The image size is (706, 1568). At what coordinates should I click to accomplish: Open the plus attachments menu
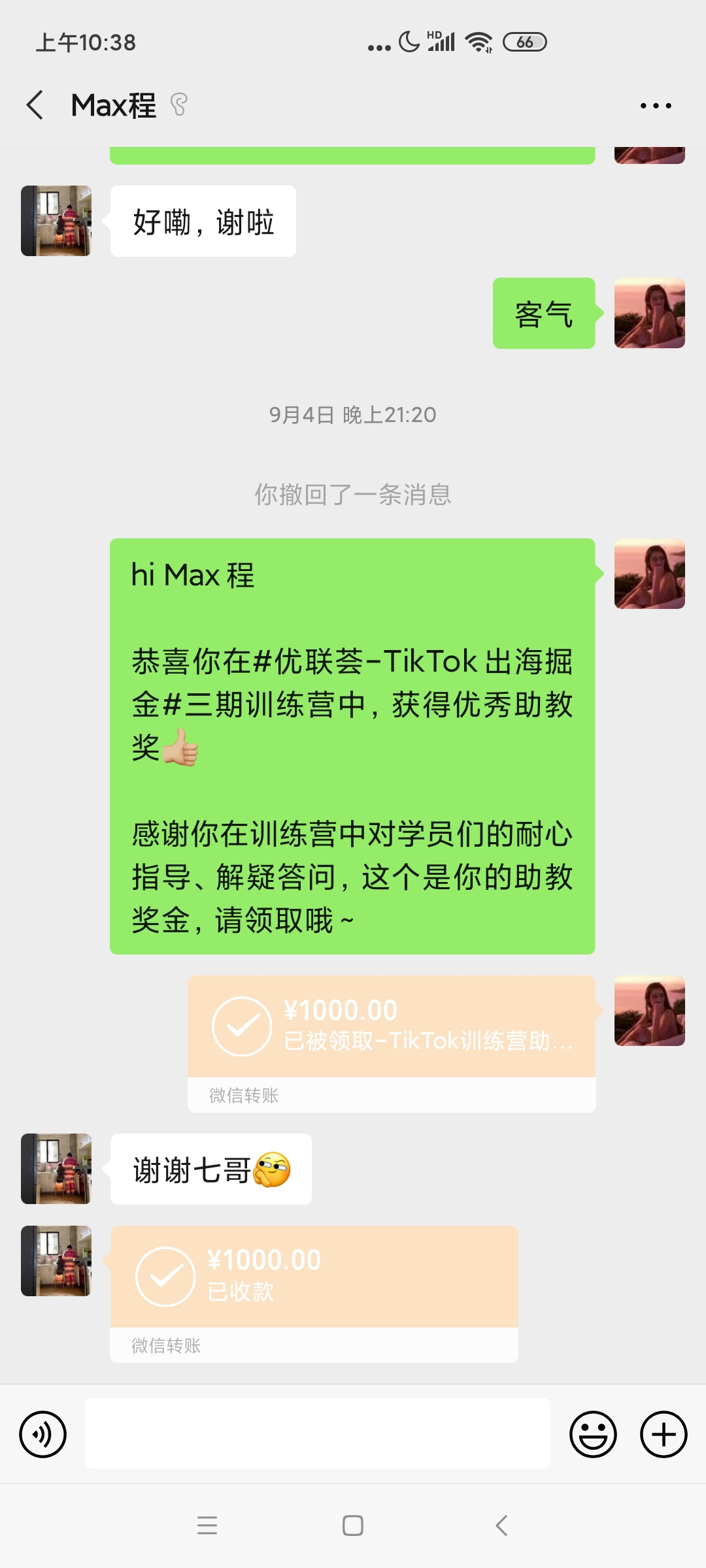(x=664, y=1434)
